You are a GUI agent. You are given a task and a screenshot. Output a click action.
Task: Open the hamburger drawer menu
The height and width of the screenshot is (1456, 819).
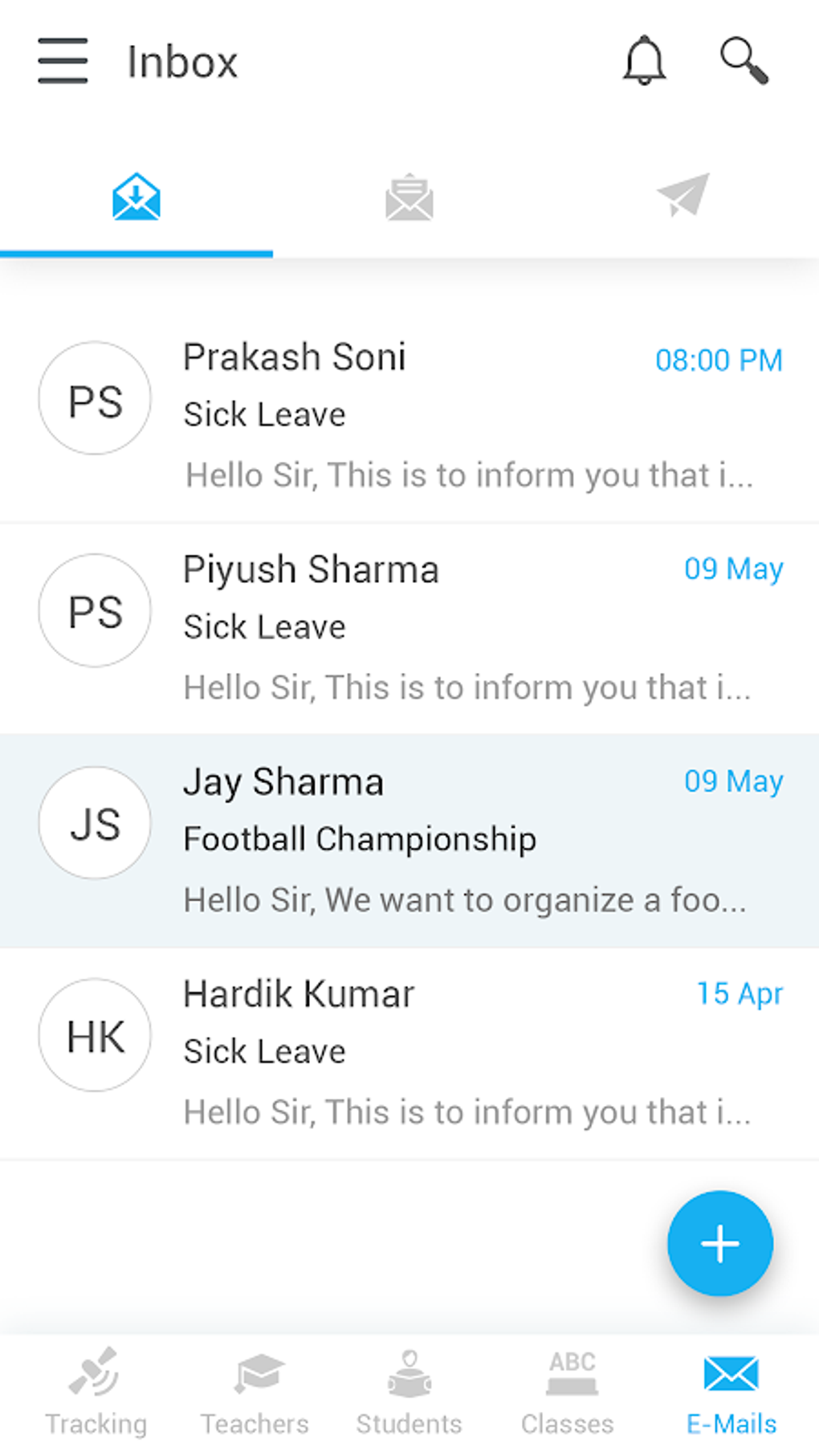pos(63,61)
